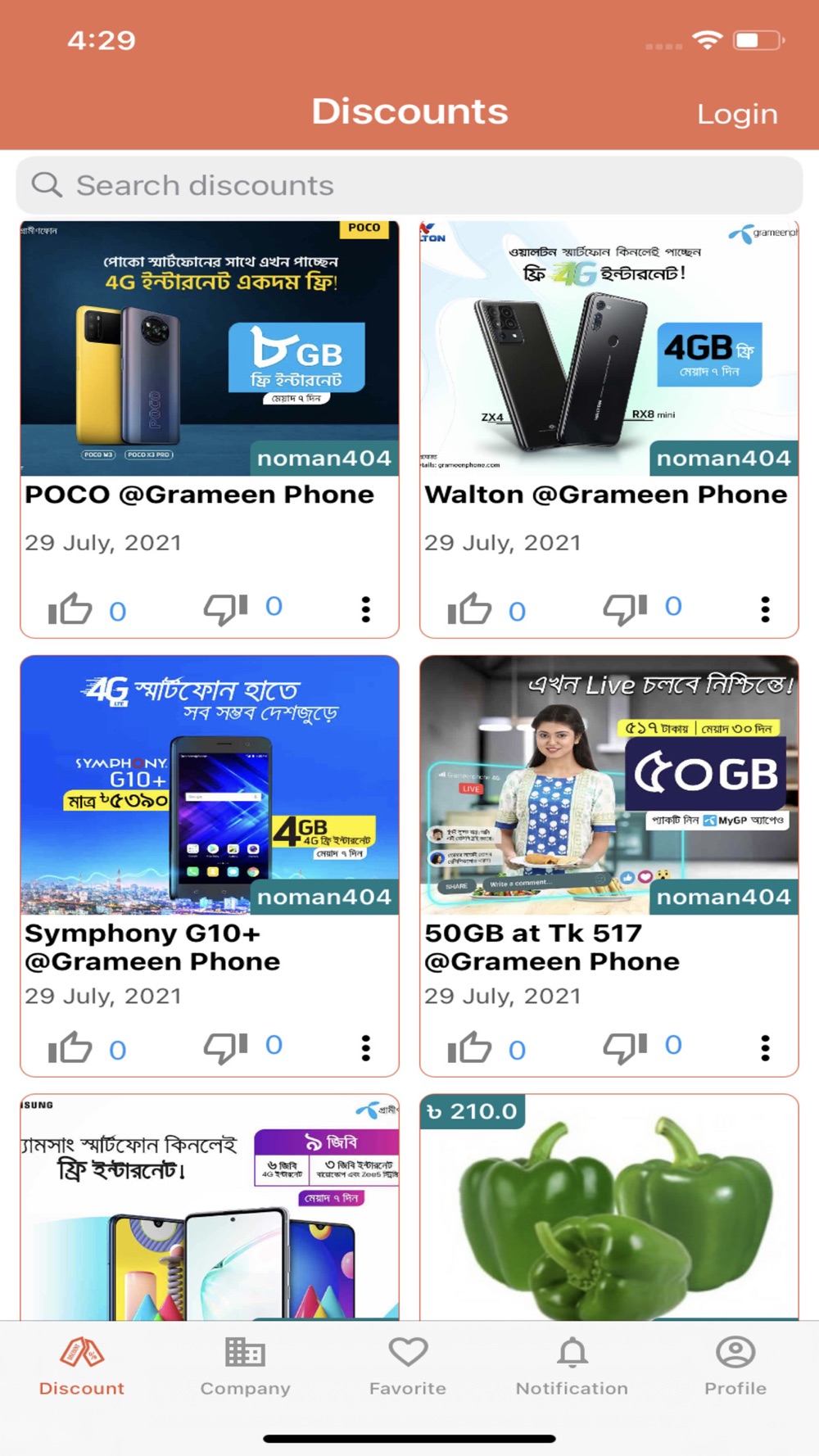Like the POCO @Grameen Phone discount
819x1456 pixels.
click(70, 609)
